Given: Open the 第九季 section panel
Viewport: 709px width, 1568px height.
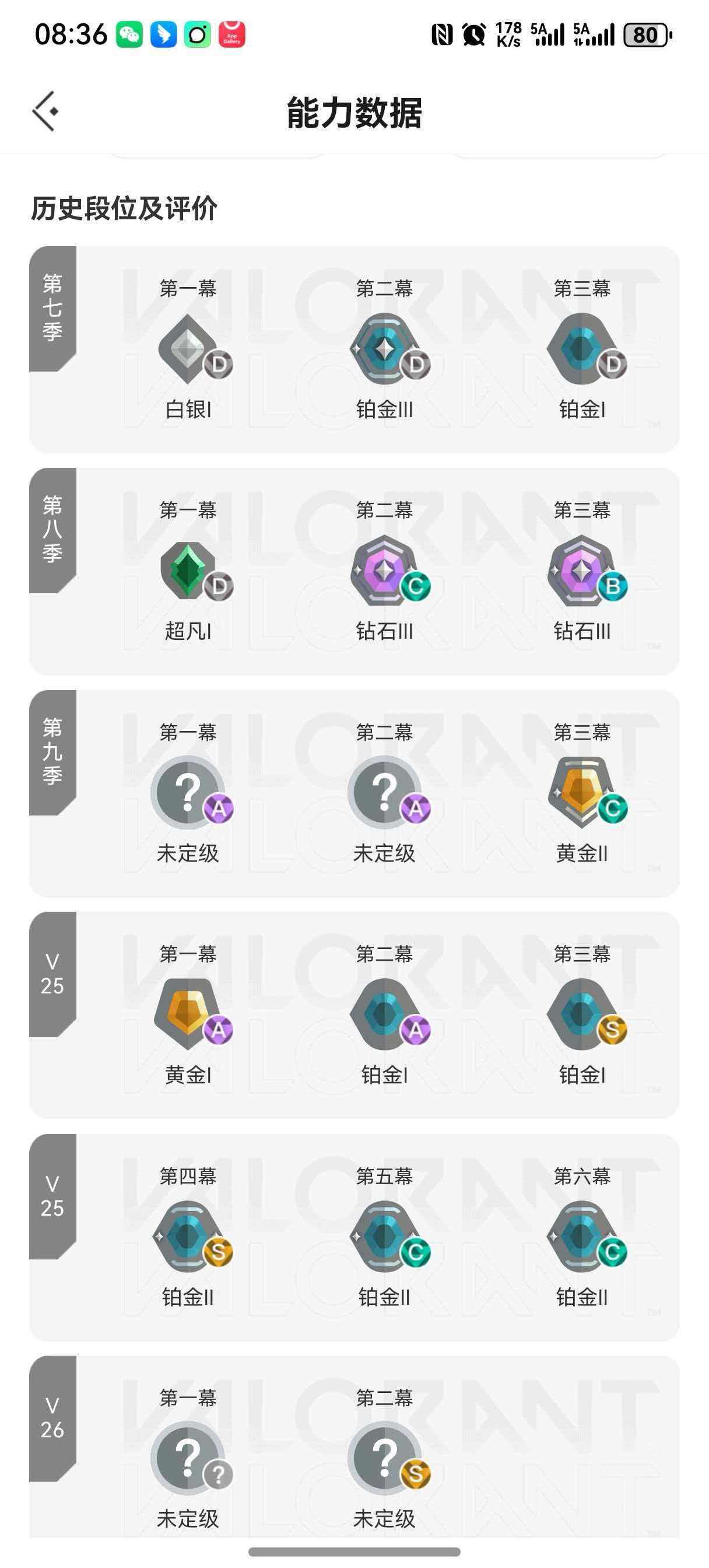Looking at the screenshot, I should coord(353,803).
